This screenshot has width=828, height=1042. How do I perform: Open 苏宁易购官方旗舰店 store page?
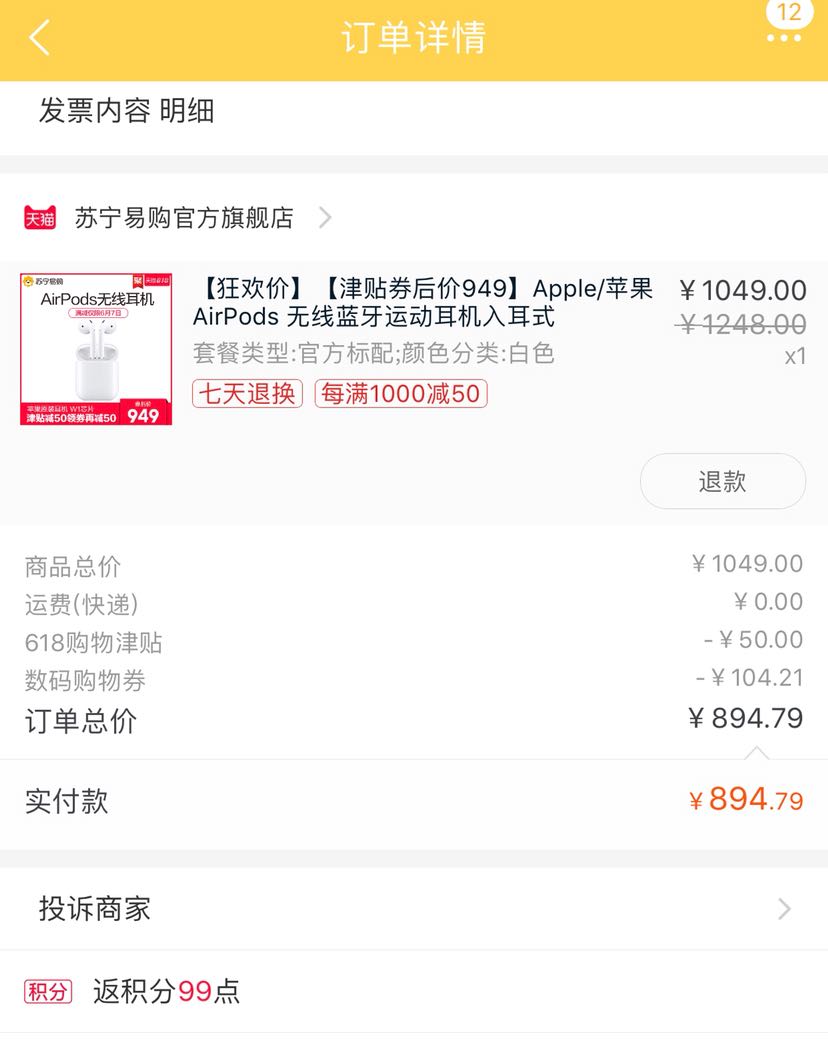(184, 217)
